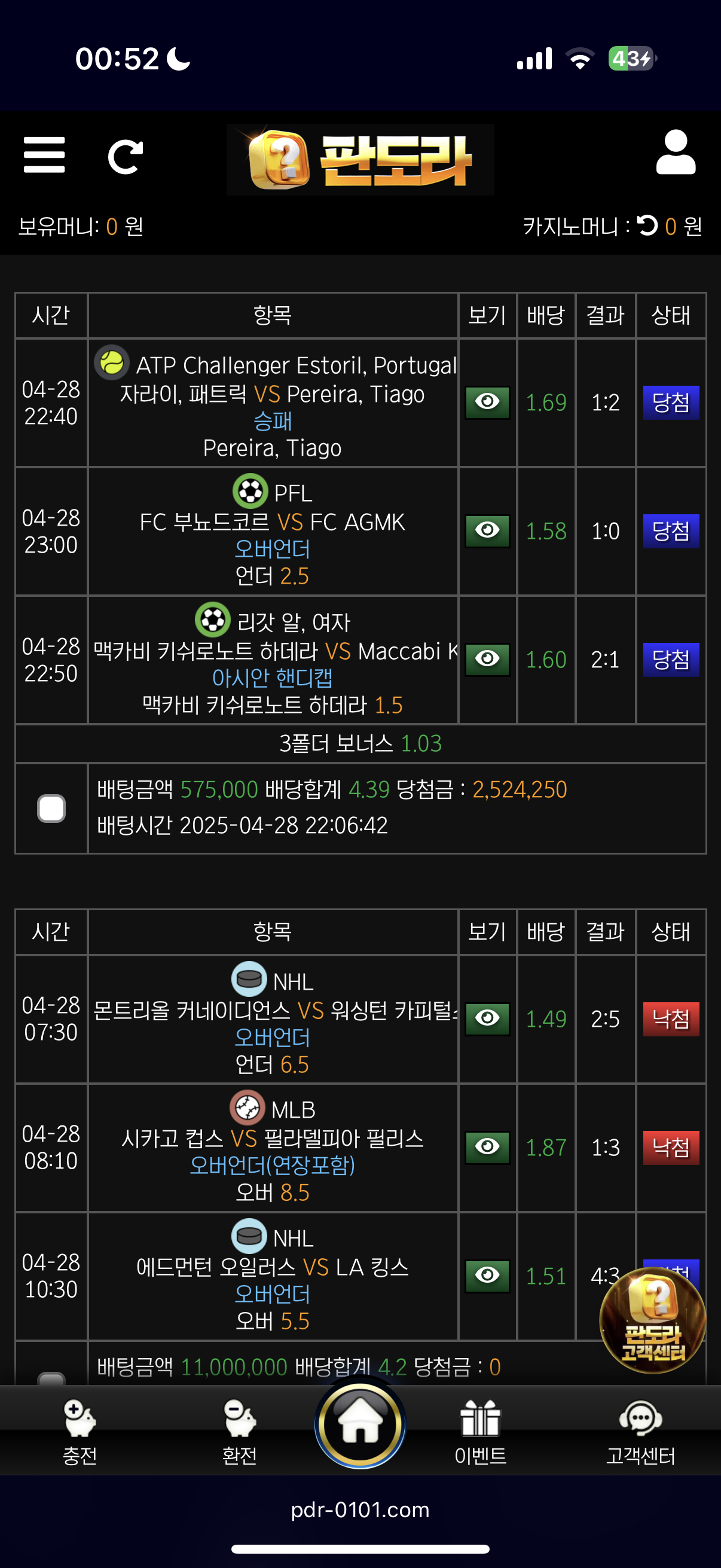View details of the ATP Challenger Estoril bet
This screenshot has height=1568, width=721.
tap(487, 402)
